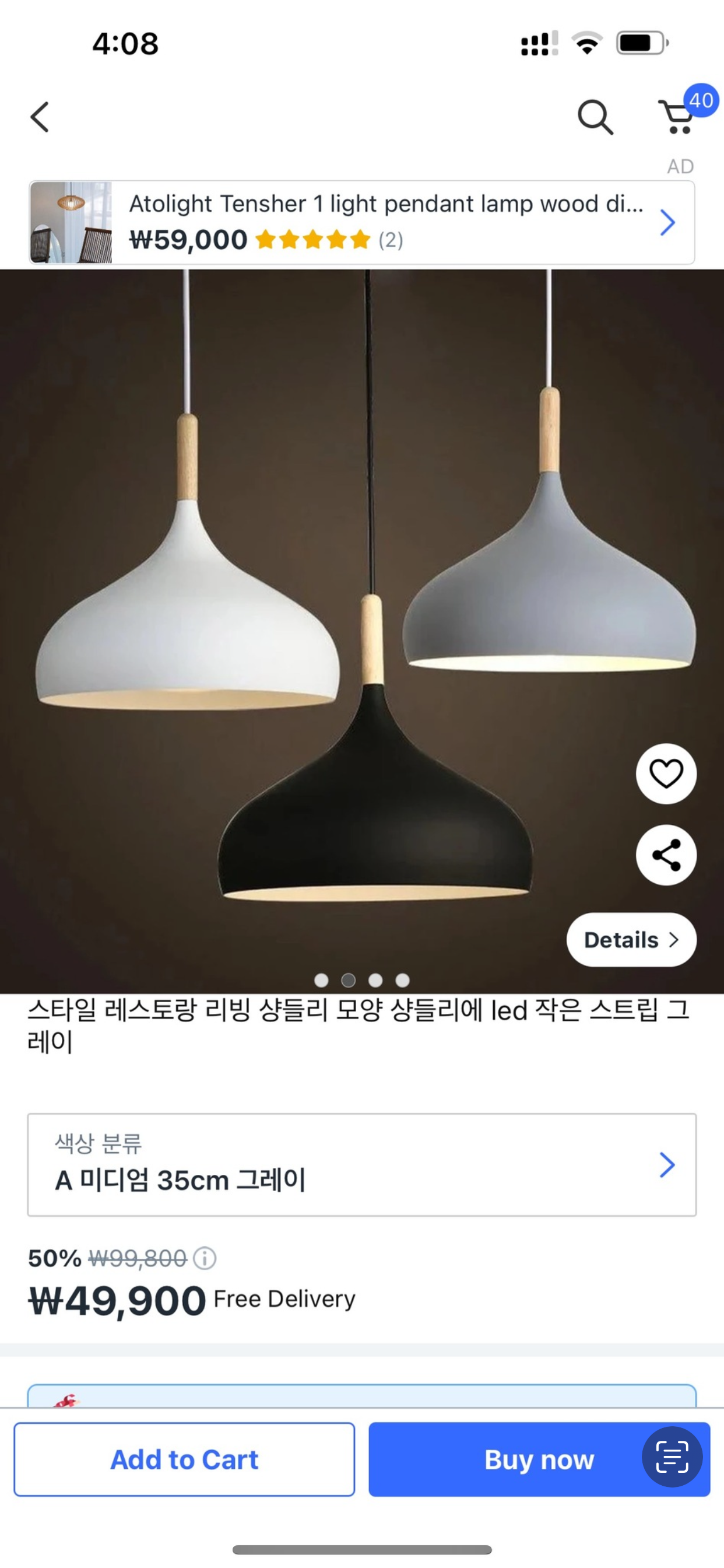
Task: Add this lamp to wishlist with heart
Action: 666,773
